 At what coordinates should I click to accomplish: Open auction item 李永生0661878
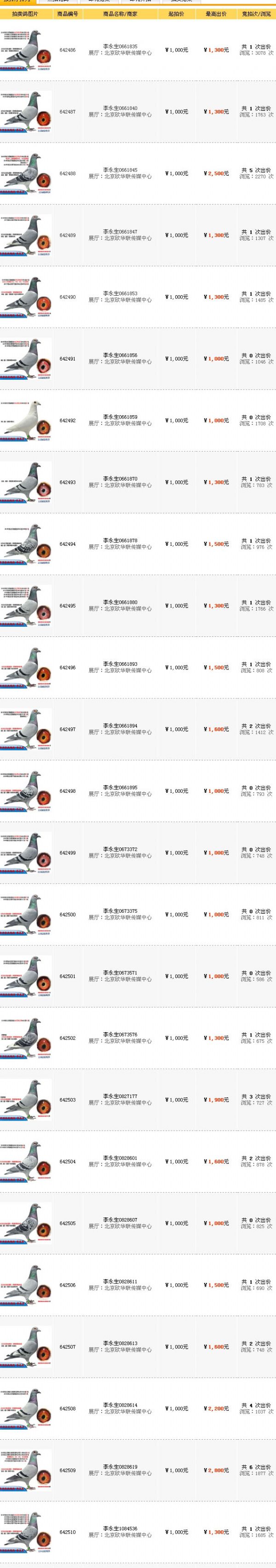click(120, 540)
